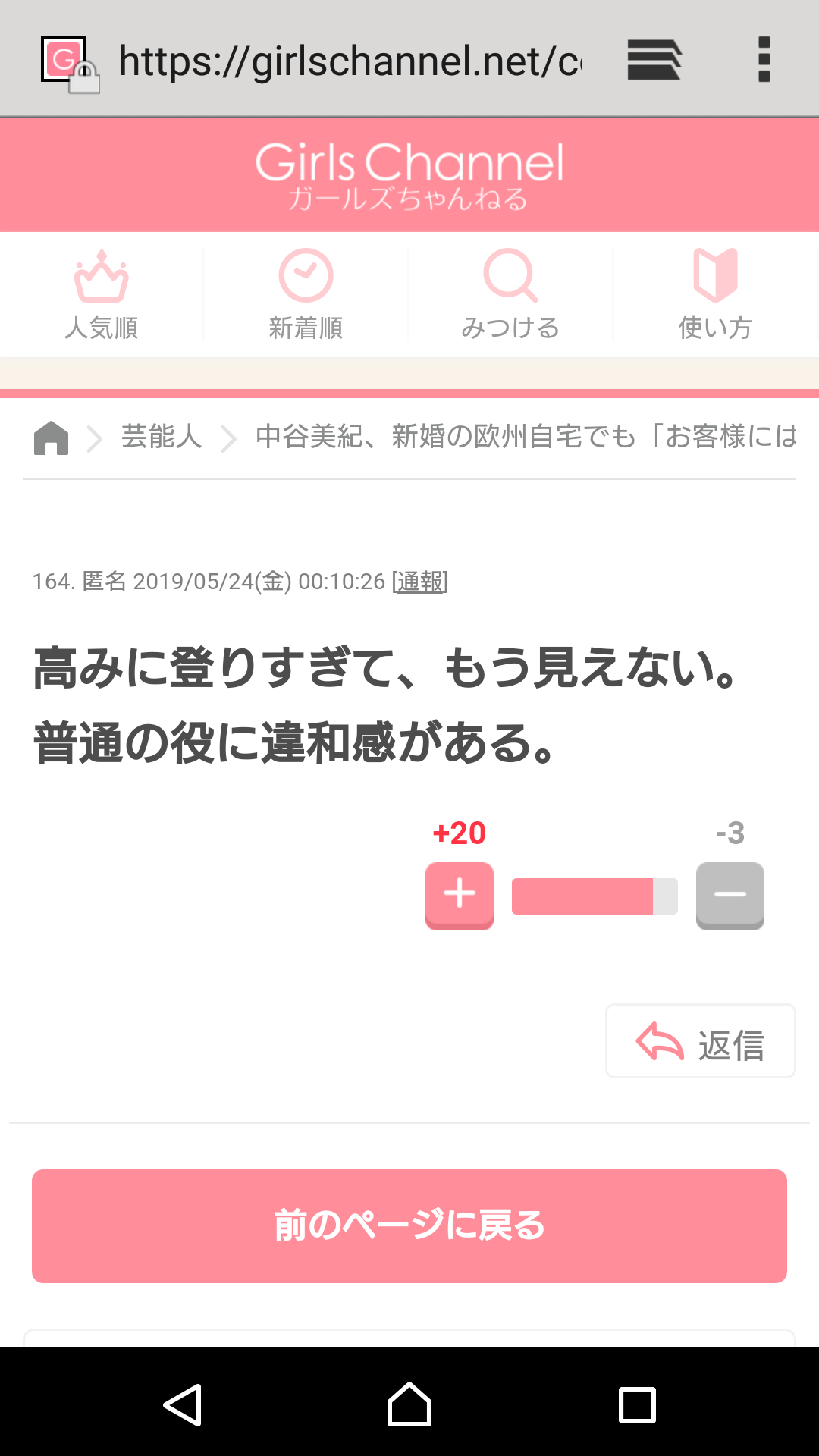Click the Girls Channel logo banner
The width and height of the screenshot is (819, 1456).
409,173
